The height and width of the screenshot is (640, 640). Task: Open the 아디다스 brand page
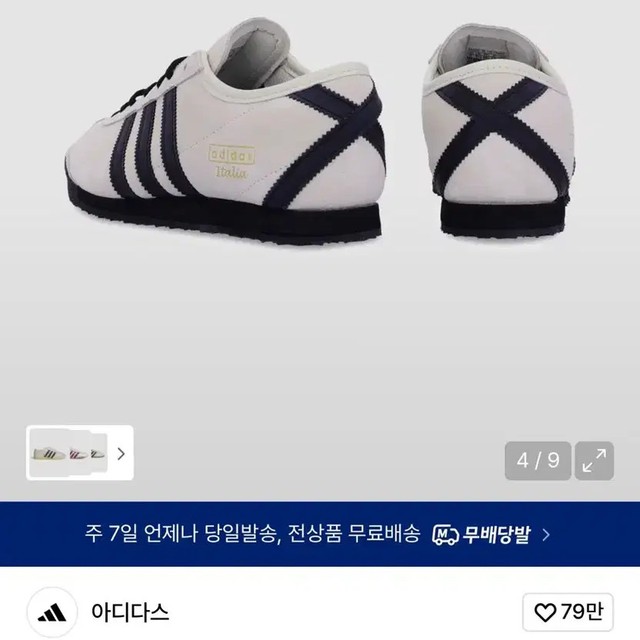click(130, 611)
